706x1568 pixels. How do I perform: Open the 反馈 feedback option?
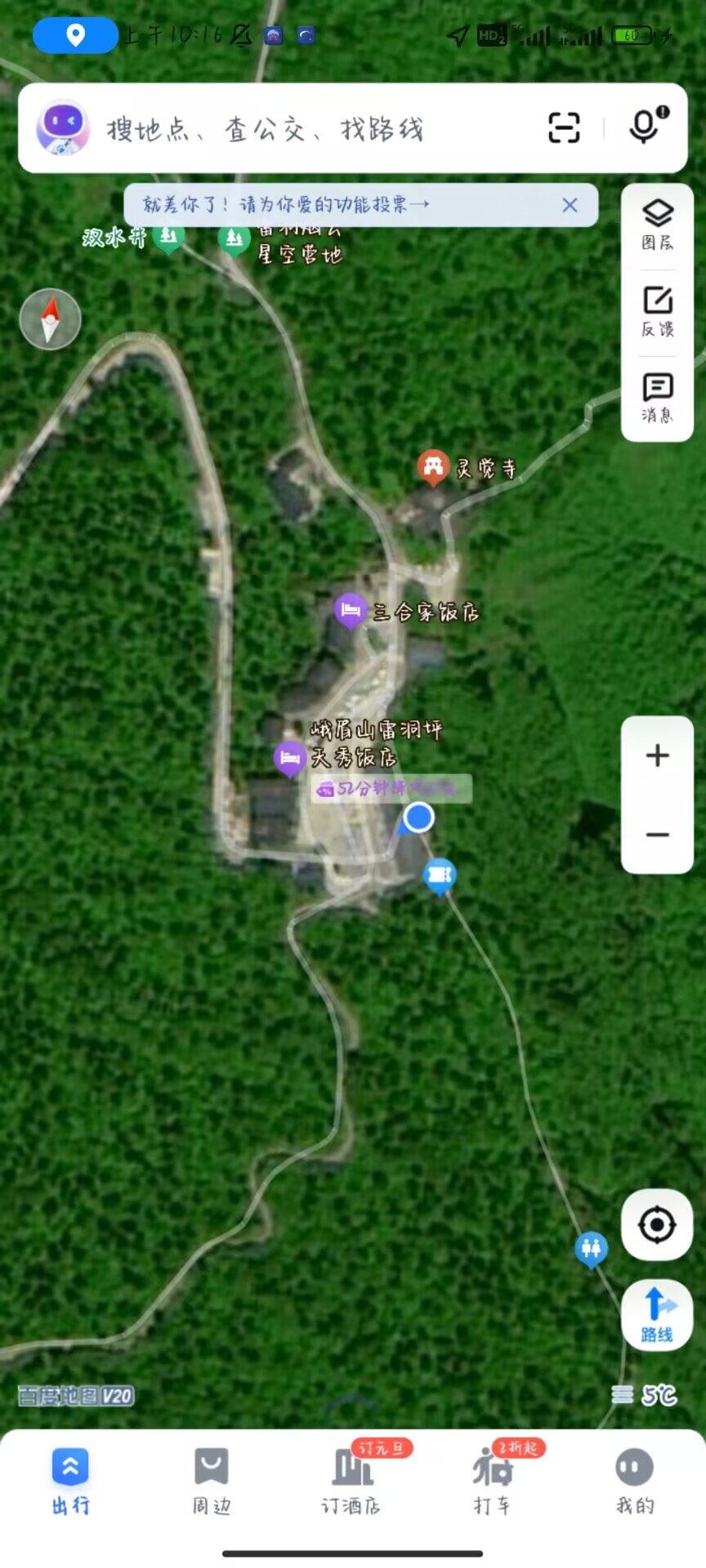[x=658, y=312]
